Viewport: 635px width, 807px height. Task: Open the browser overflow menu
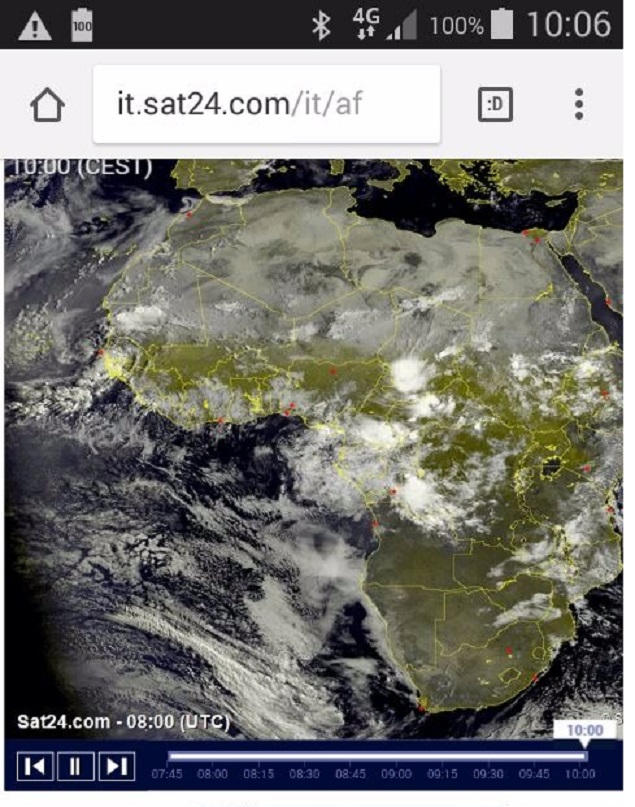(x=579, y=106)
